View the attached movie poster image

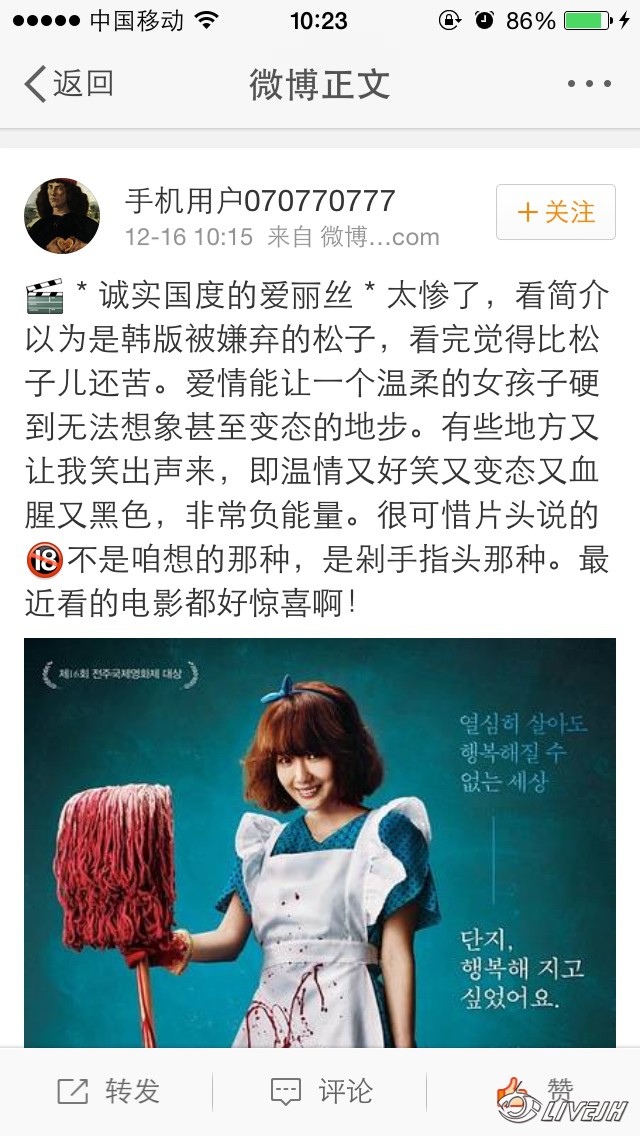[x=320, y=840]
